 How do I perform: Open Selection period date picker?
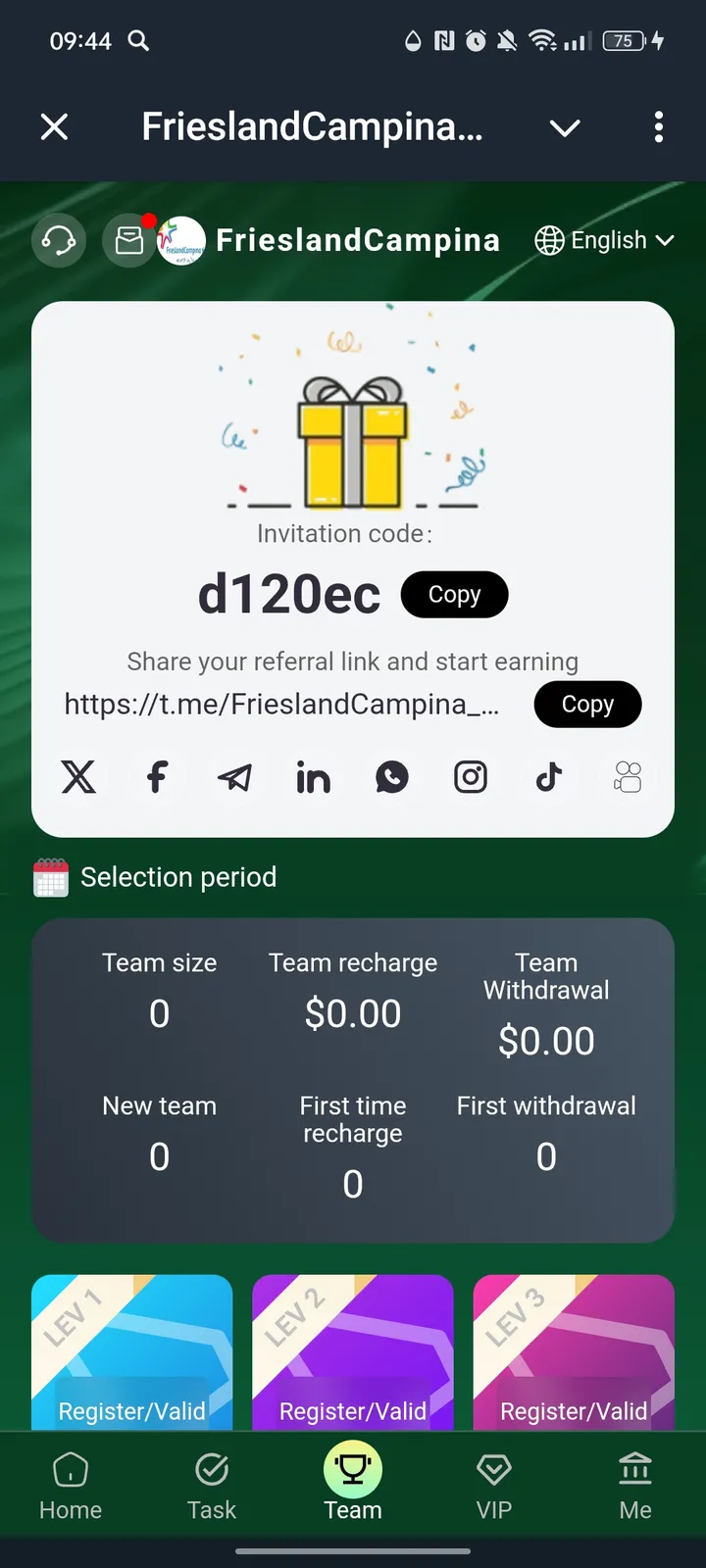click(157, 877)
